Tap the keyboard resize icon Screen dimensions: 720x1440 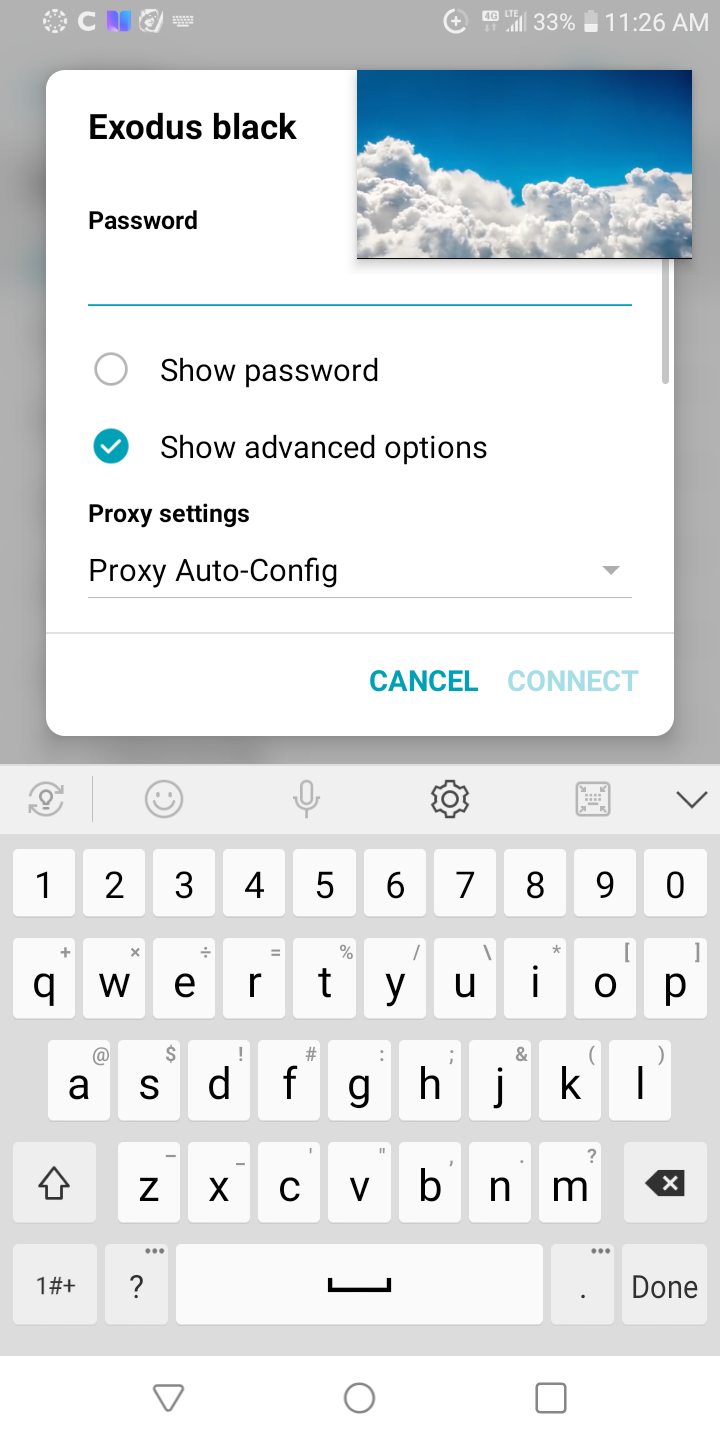593,799
